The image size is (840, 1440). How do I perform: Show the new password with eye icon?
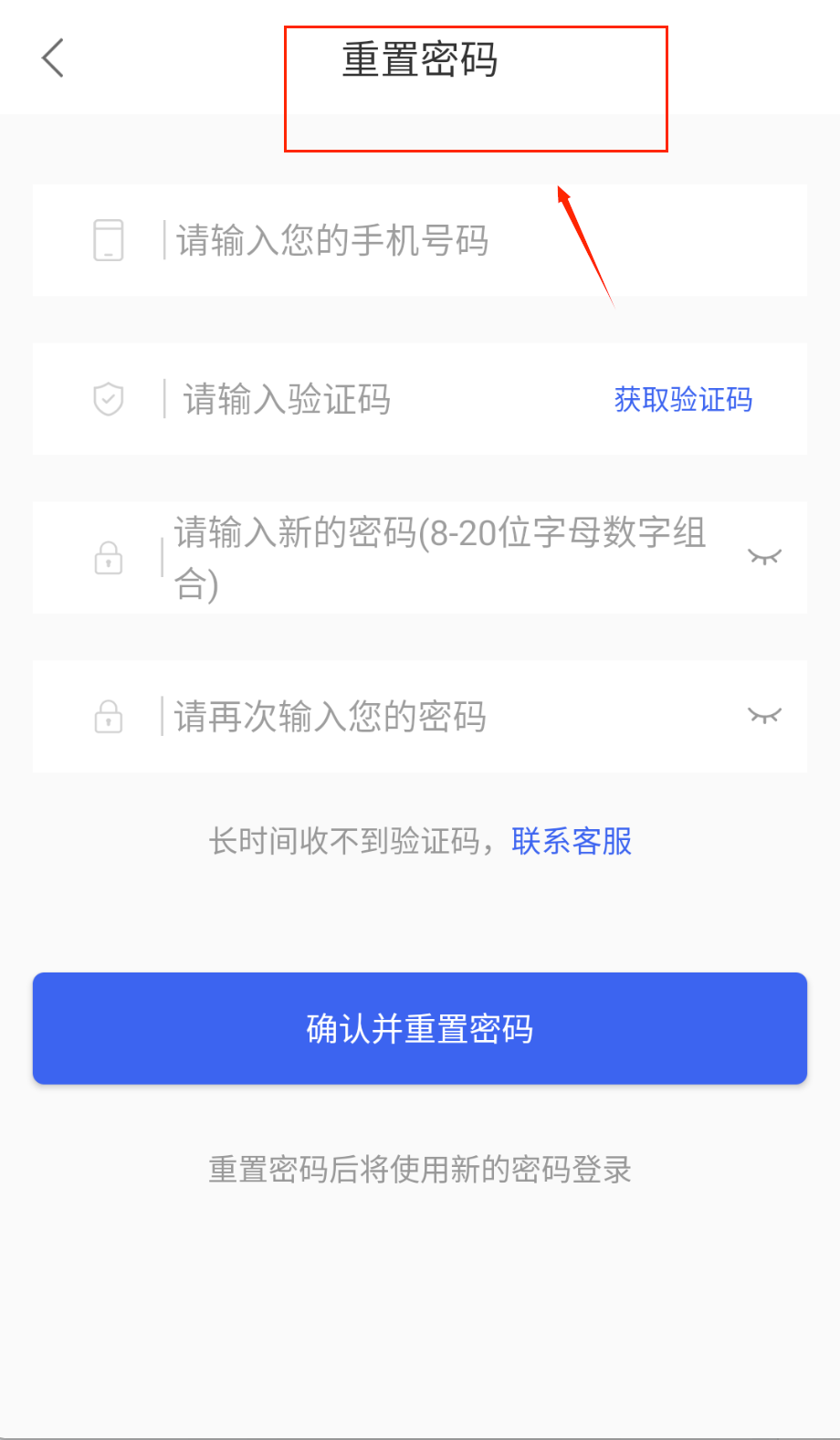(x=764, y=557)
